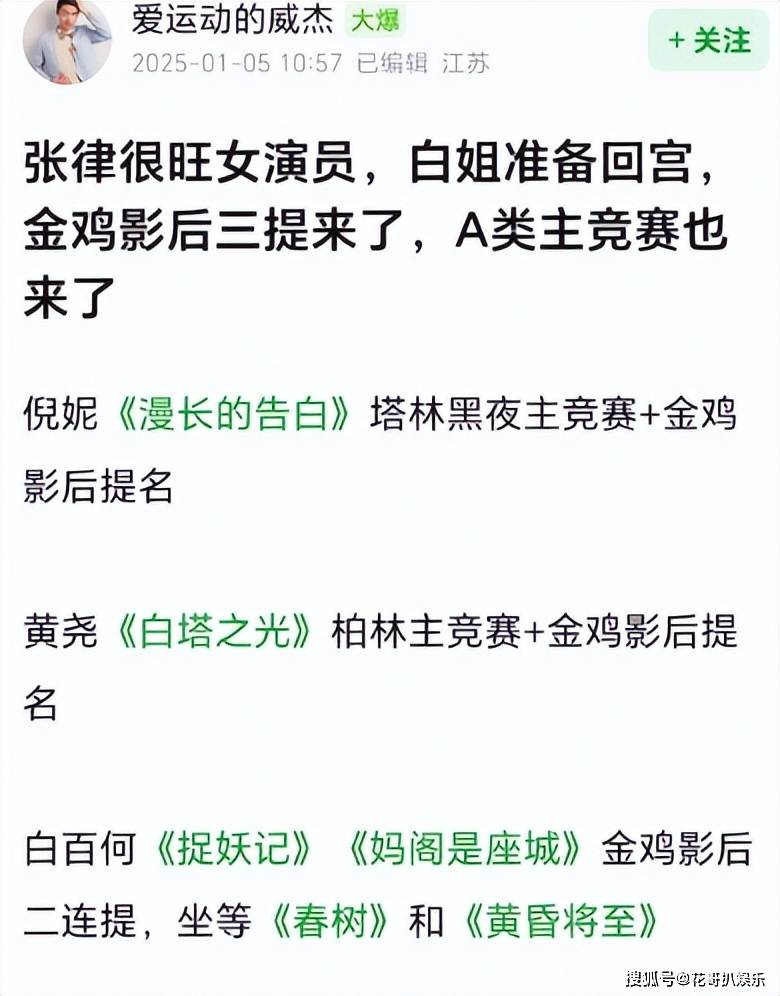
Task: Open the 《漫长的告白》 film link
Action: click(235, 414)
